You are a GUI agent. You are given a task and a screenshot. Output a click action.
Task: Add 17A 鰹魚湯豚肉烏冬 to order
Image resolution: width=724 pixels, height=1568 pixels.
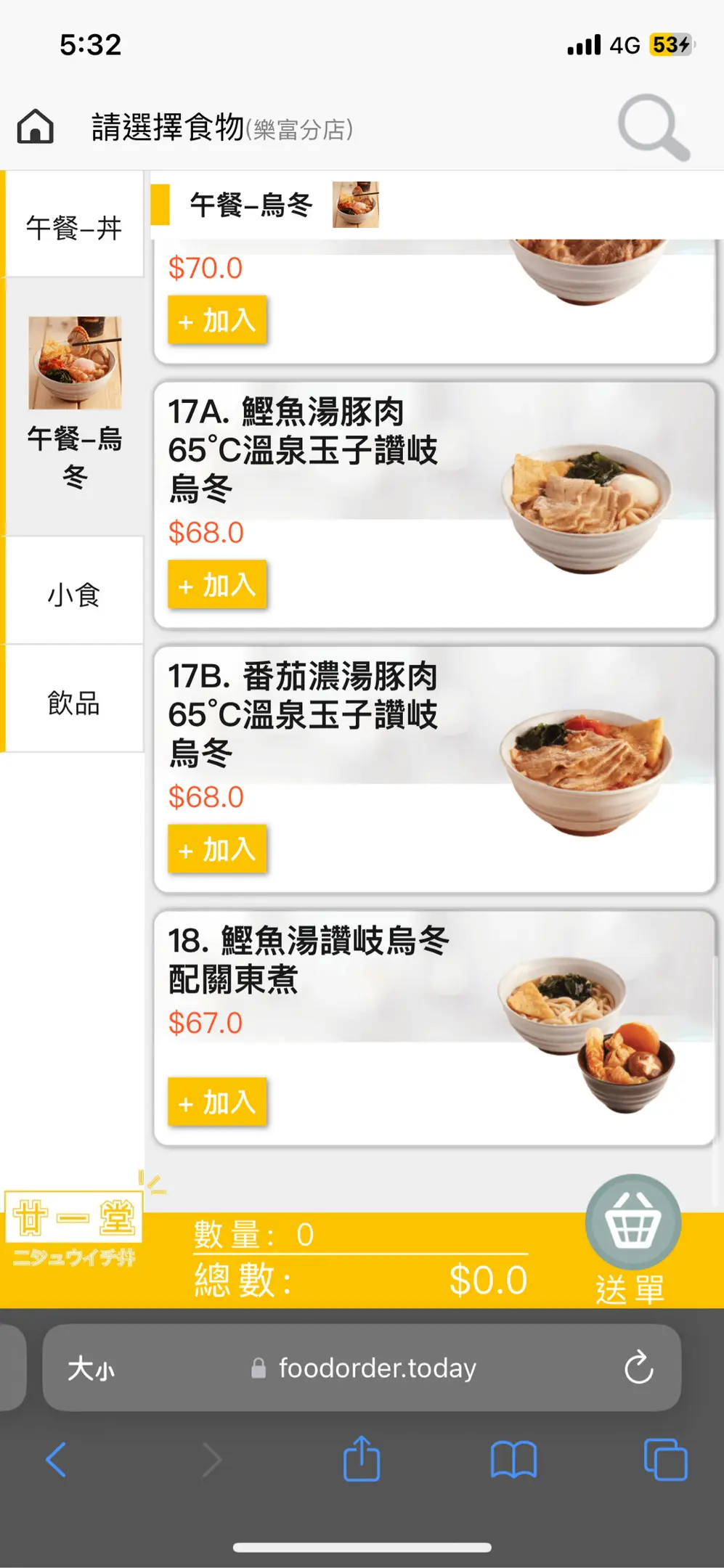[217, 584]
